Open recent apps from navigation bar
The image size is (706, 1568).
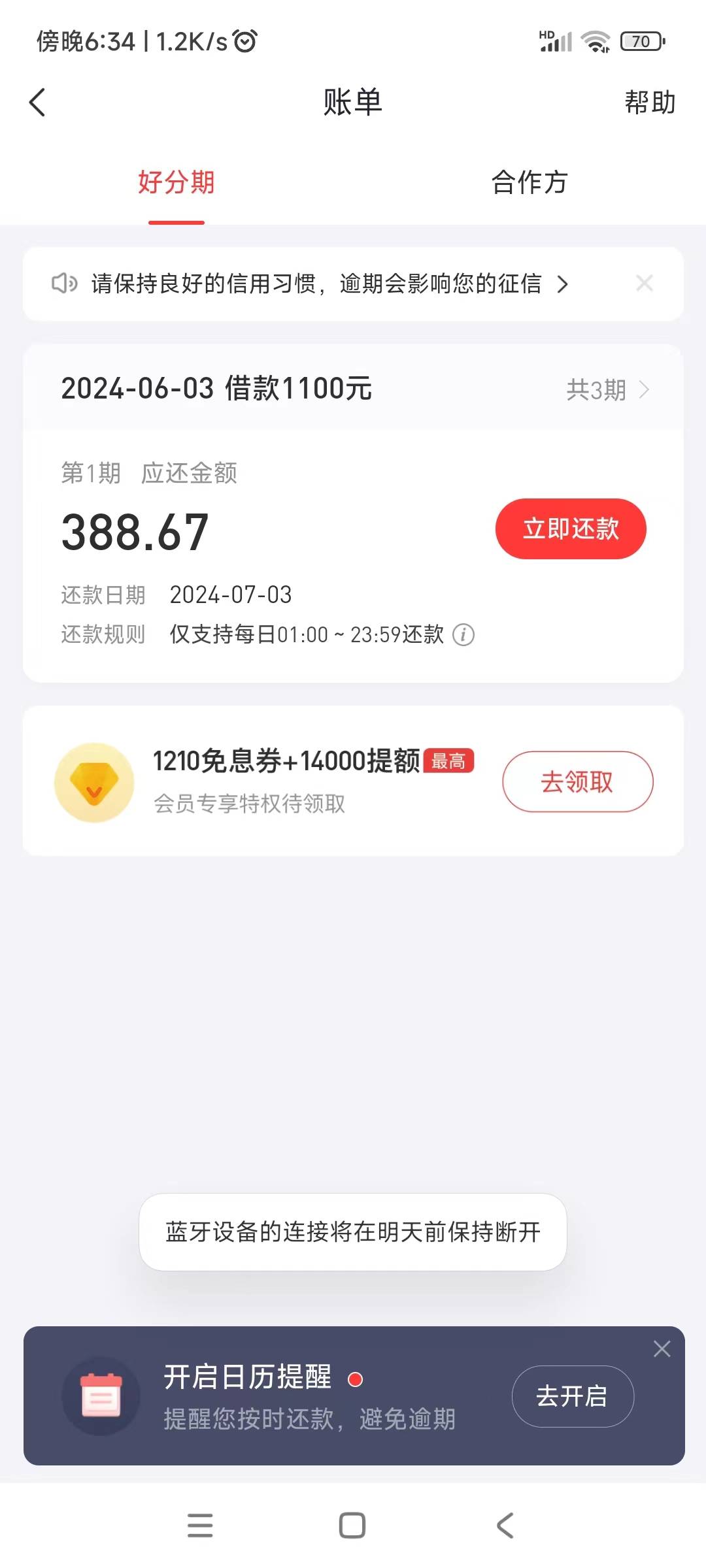point(200,1526)
